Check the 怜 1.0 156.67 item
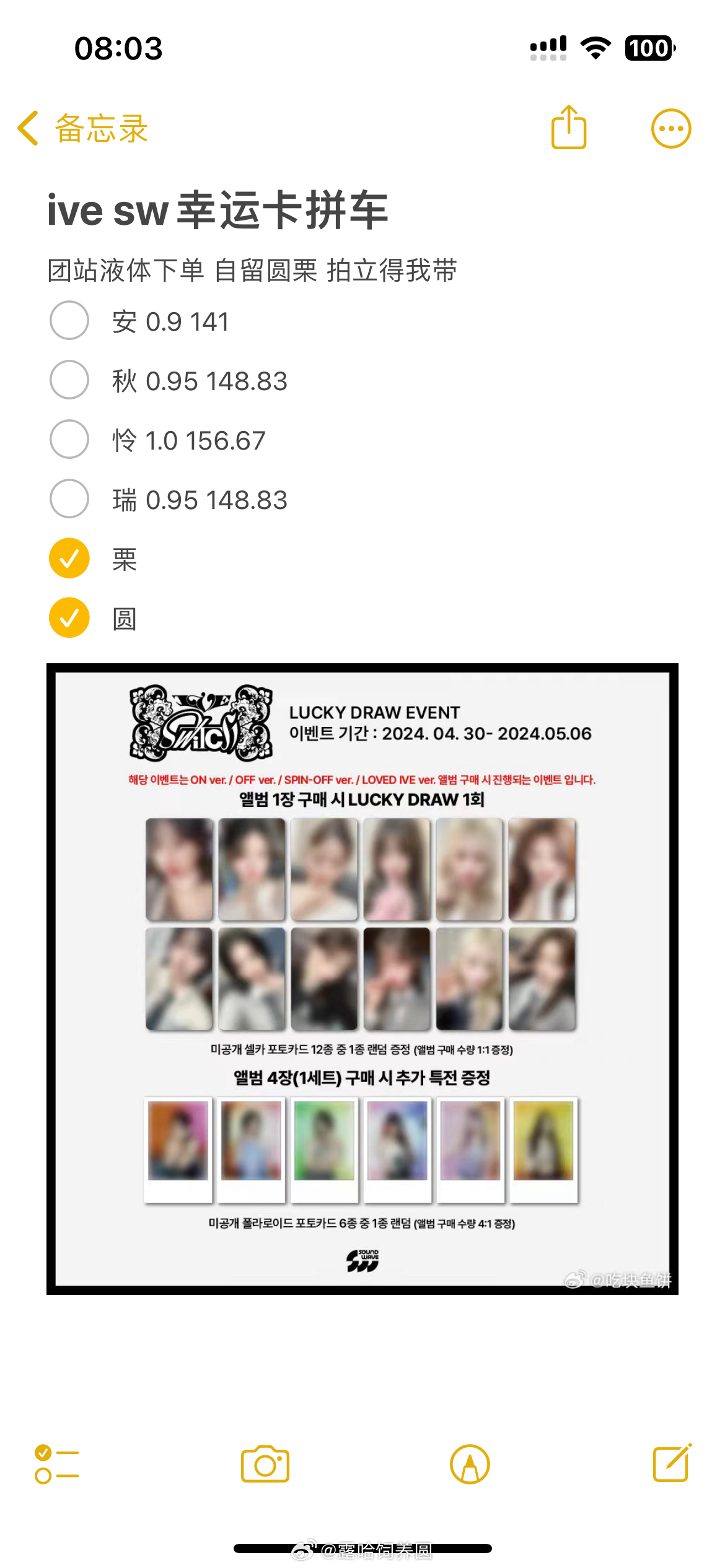This screenshot has height=1568, width=725. click(69, 439)
